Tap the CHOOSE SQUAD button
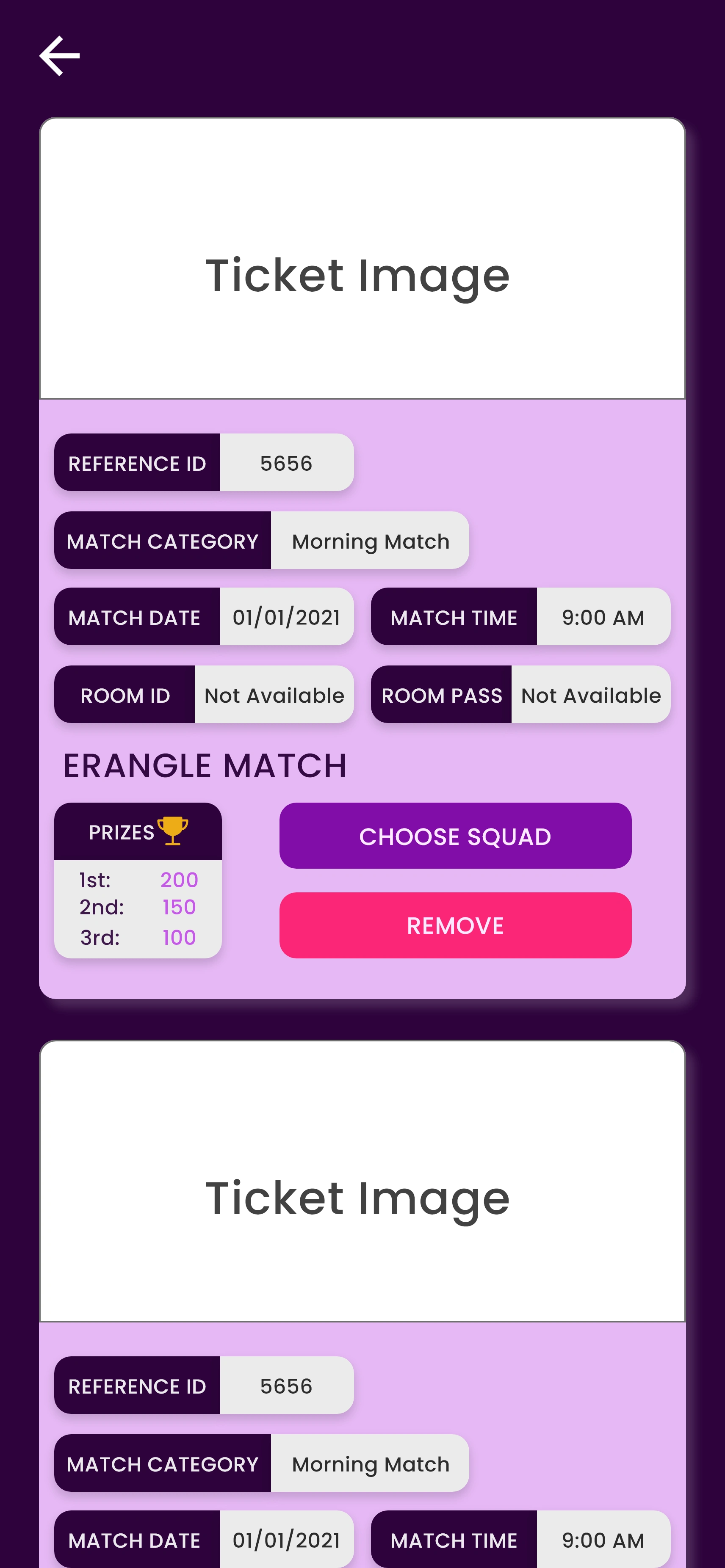 tap(455, 836)
